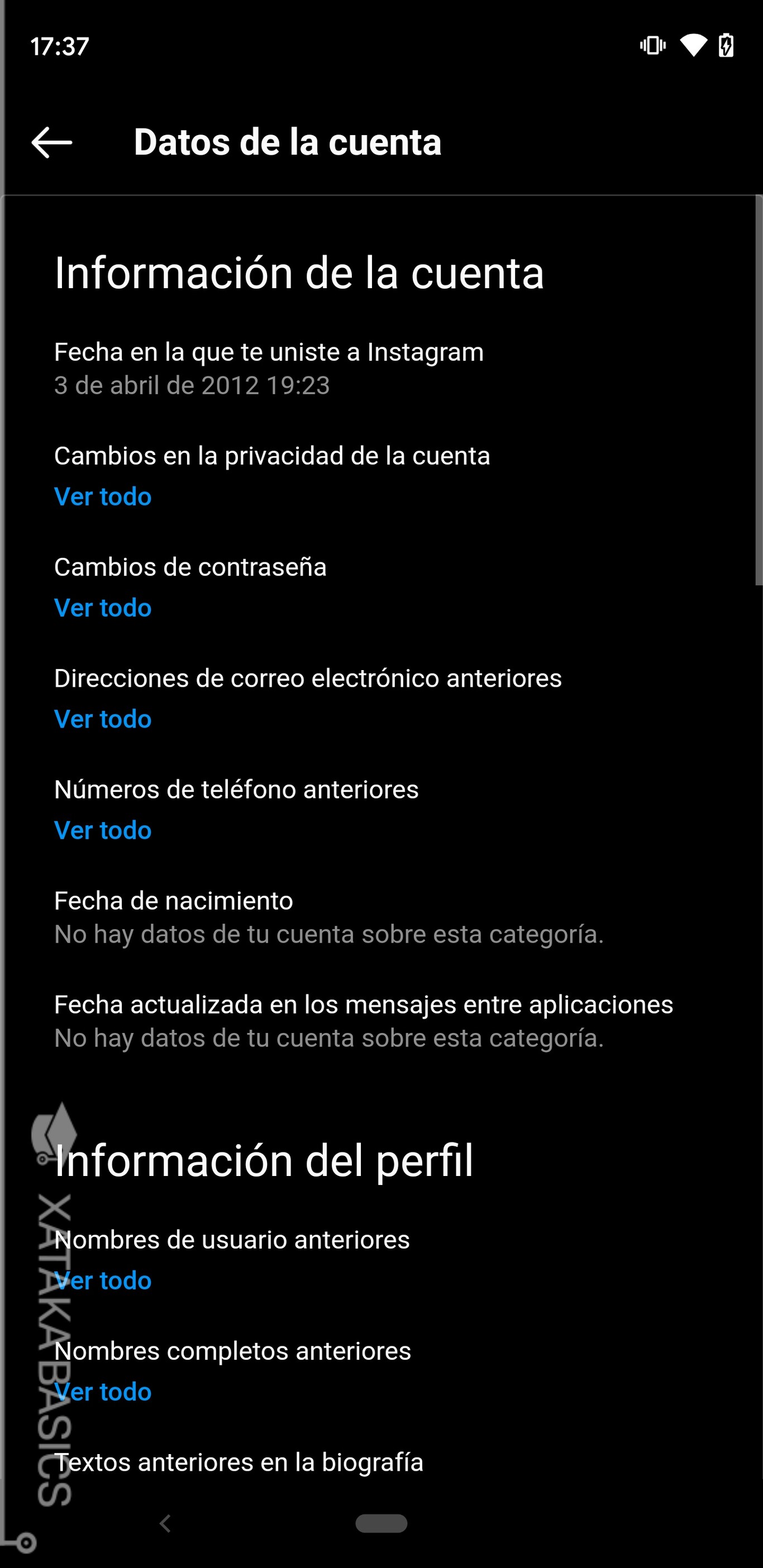This screenshot has width=763, height=1568.
Task: Open Ver todo under Nombres completos anteriores
Action: tap(103, 1392)
